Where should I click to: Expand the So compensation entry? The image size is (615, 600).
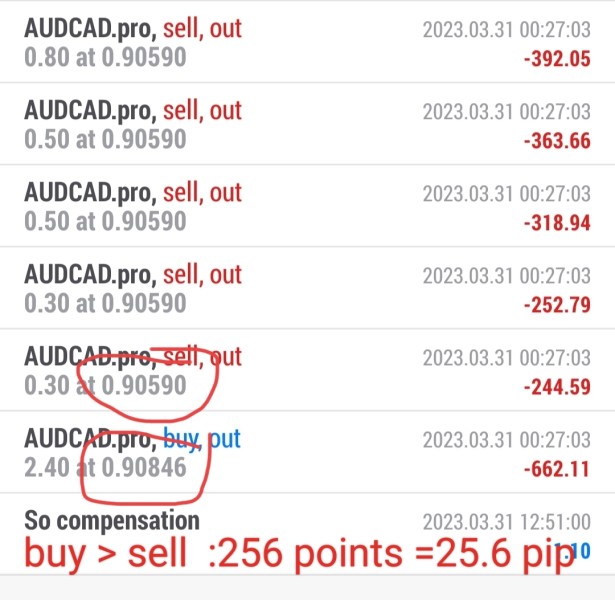pos(307,532)
